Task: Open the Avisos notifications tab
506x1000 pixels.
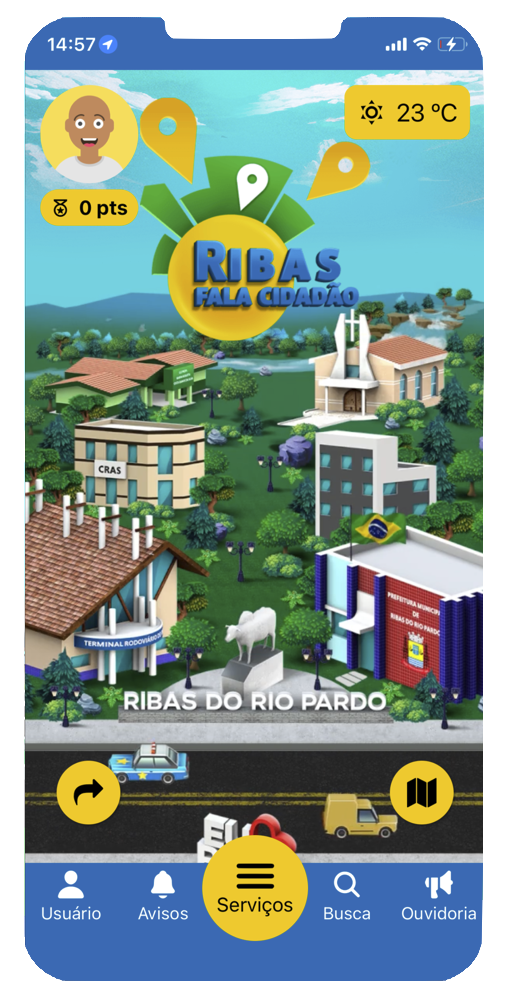Action: tap(163, 895)
